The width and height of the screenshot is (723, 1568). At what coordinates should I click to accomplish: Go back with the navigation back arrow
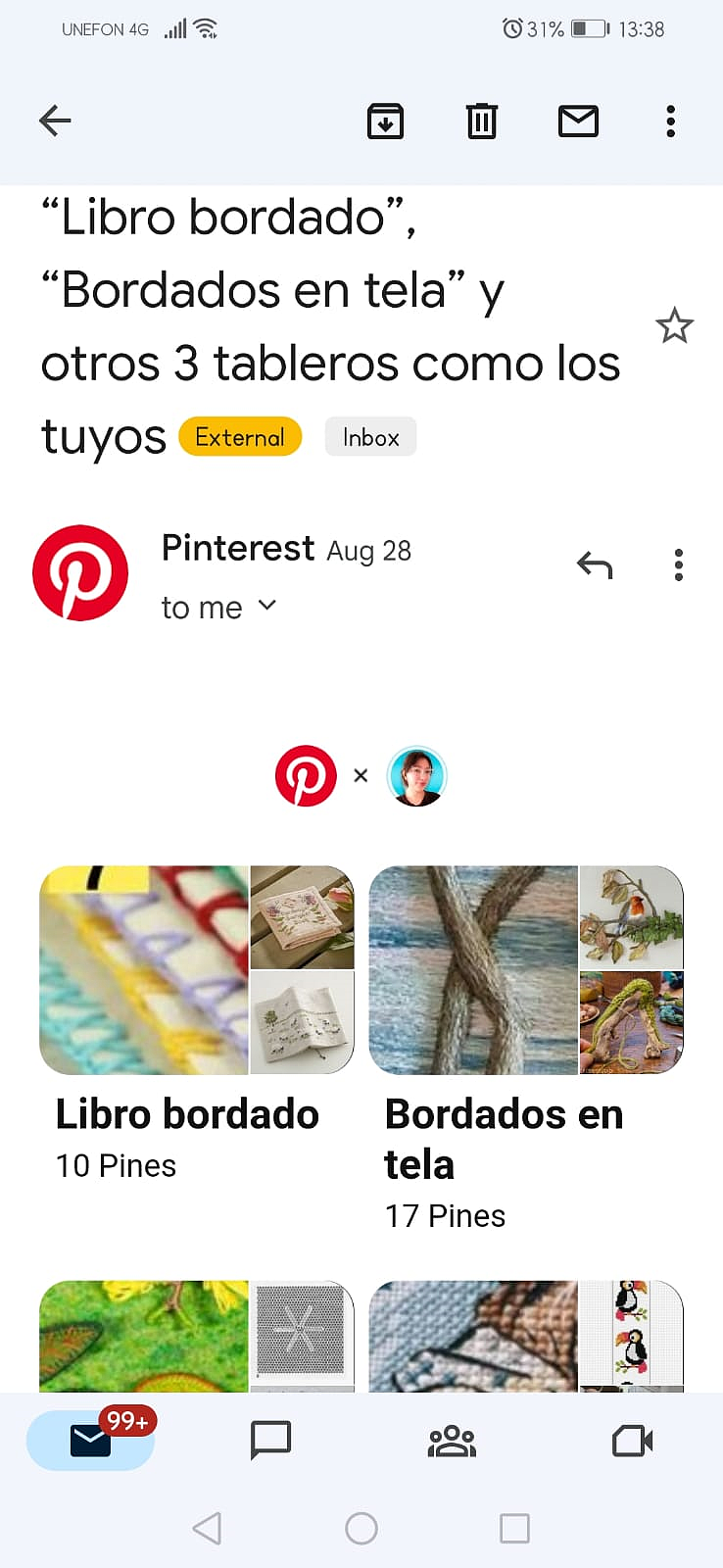(54, 122)
